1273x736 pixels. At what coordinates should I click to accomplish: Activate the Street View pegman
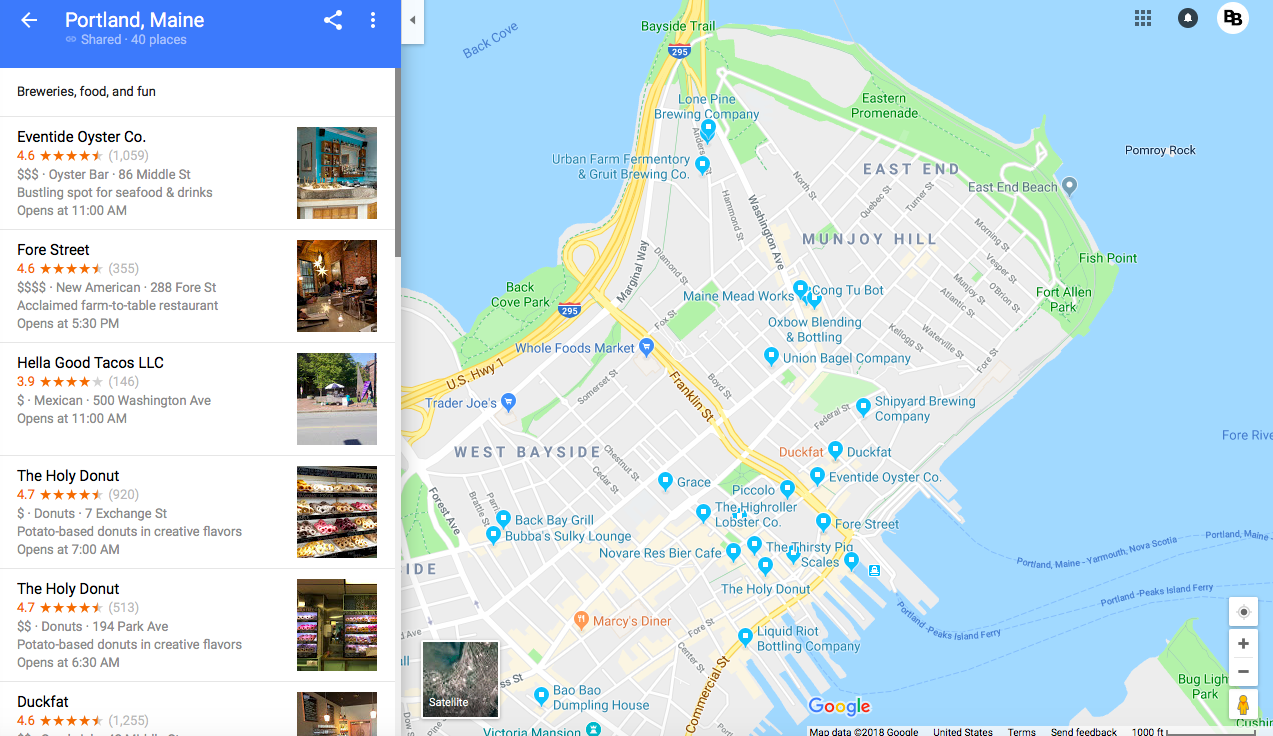[x=1243, y=704]
